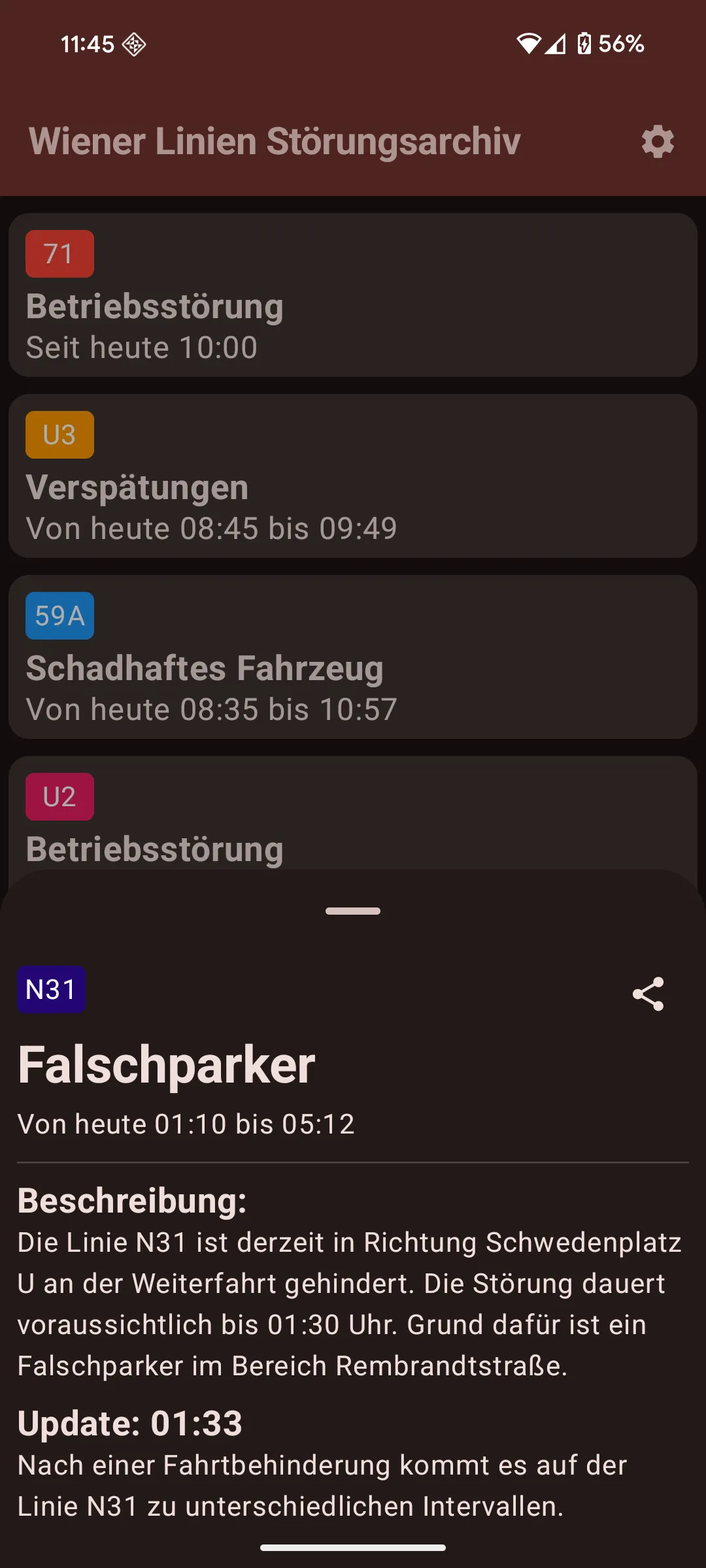The image size is (706, 1568).
Task: Tap the time range 'Von heute 01:10 bis 05:12'
Action: click(186, 1124)
